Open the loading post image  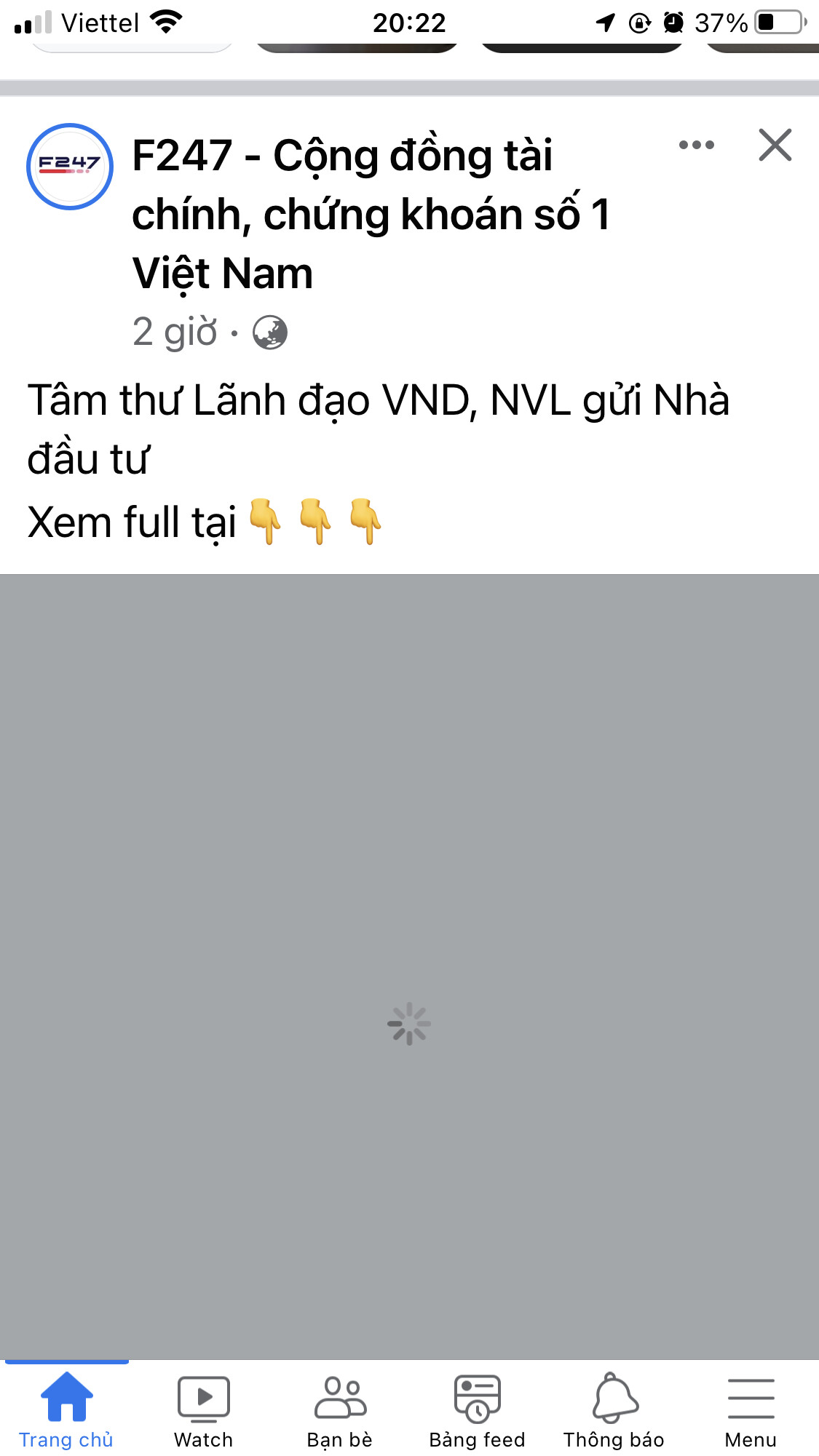tap(409, 966)
